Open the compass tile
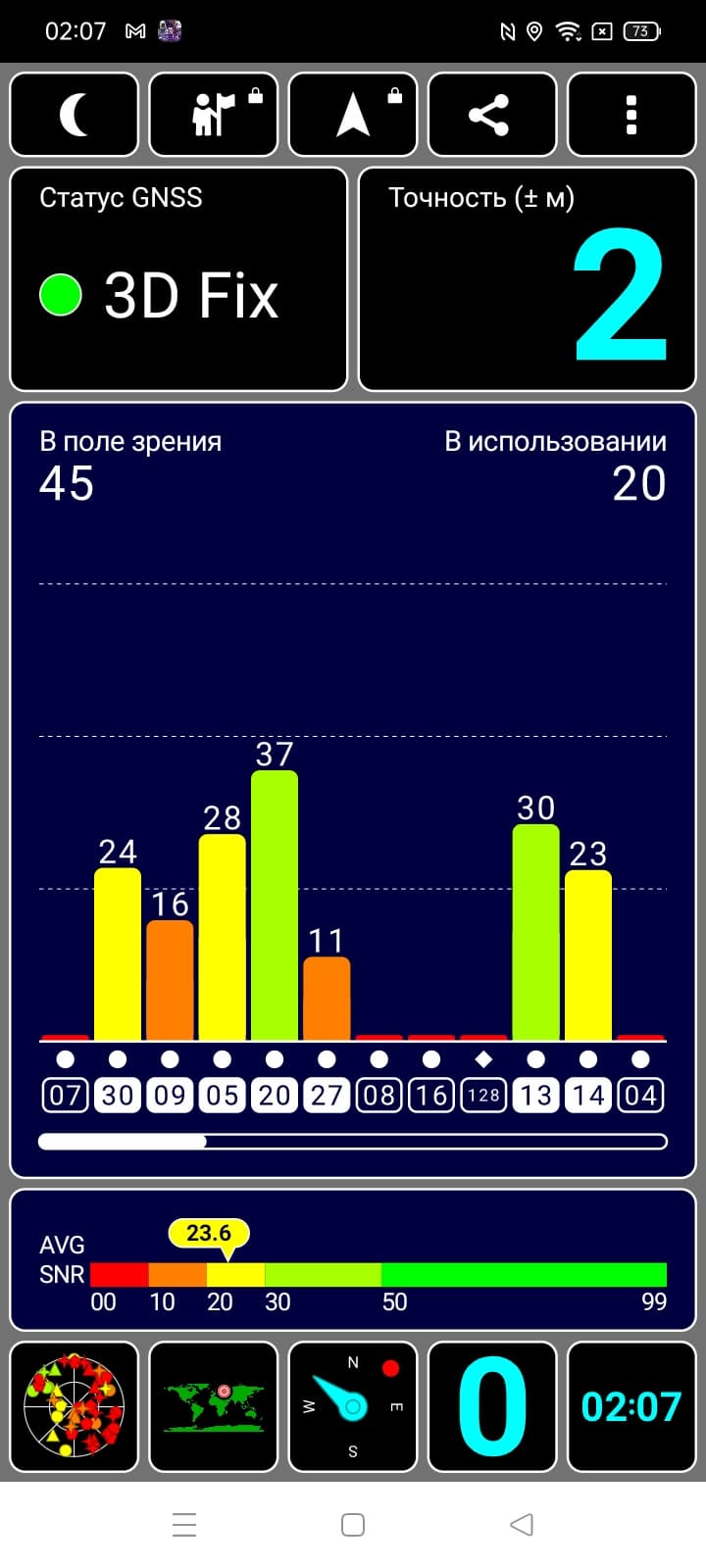This screenshot has height=1568, width=706. pyautogui.click(x=353, y=1406)
